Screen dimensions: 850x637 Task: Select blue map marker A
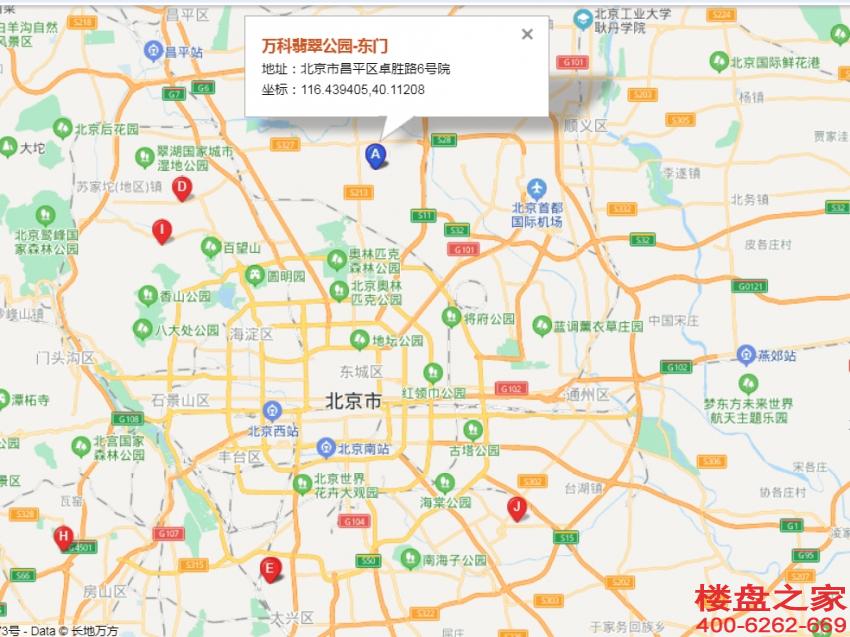375,154
